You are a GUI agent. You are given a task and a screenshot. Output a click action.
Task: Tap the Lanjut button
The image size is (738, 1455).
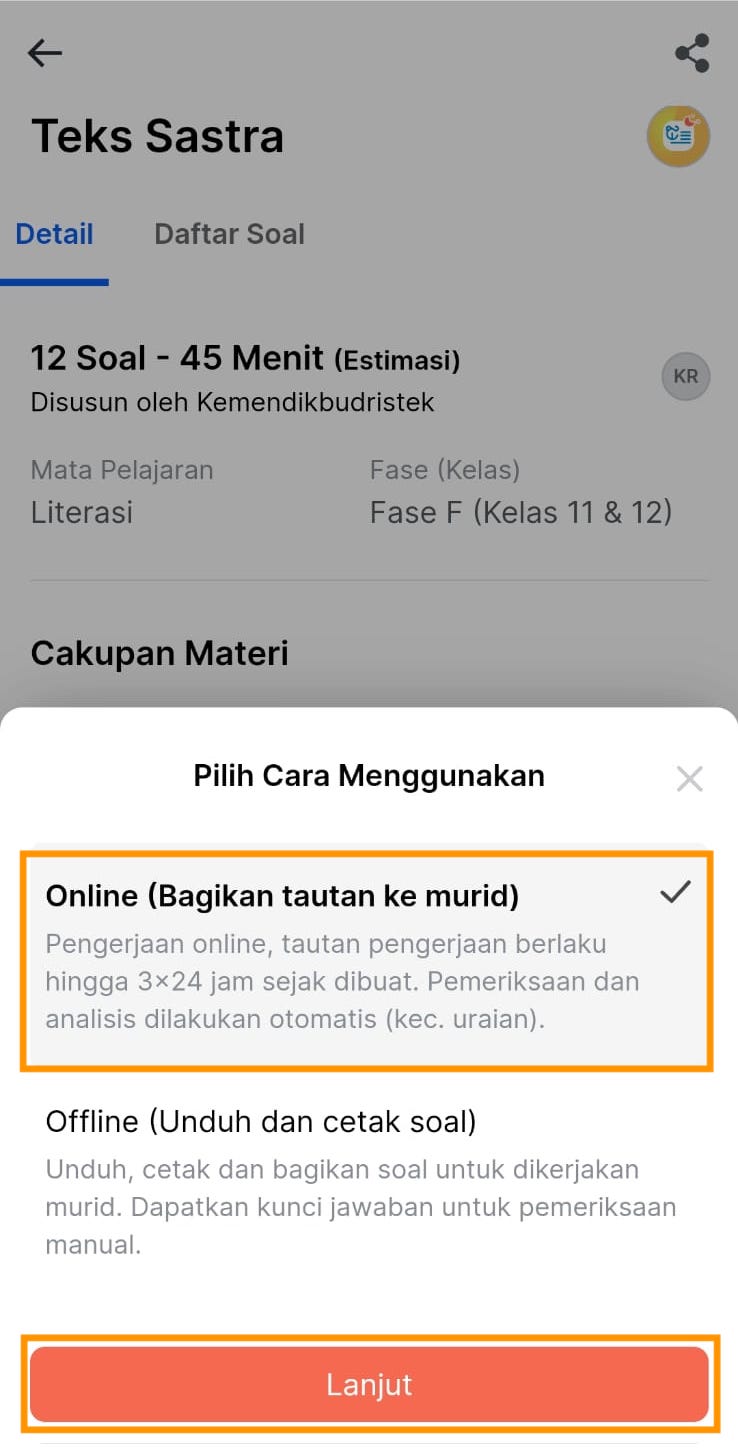click(369, 1385)
